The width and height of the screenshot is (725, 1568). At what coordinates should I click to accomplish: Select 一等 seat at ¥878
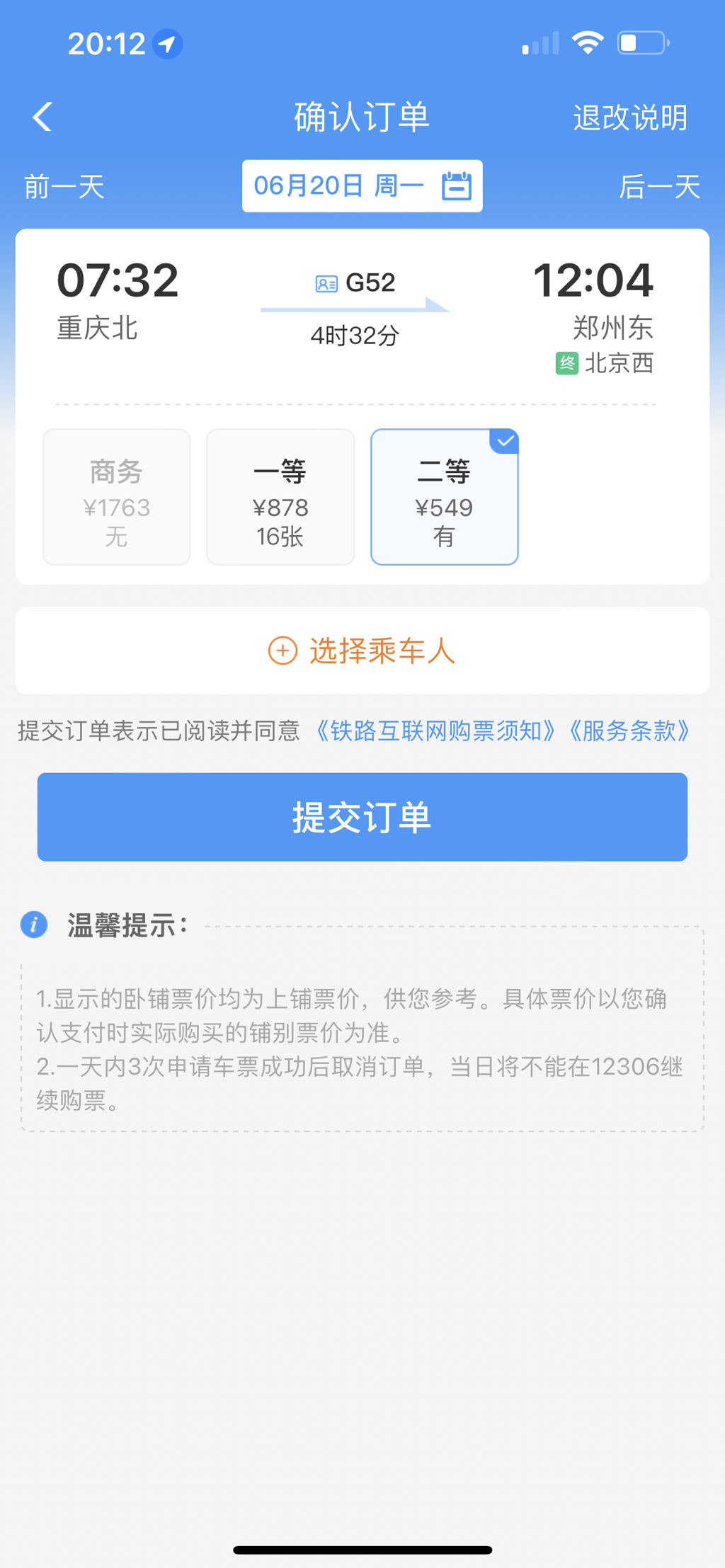[280, 497]
